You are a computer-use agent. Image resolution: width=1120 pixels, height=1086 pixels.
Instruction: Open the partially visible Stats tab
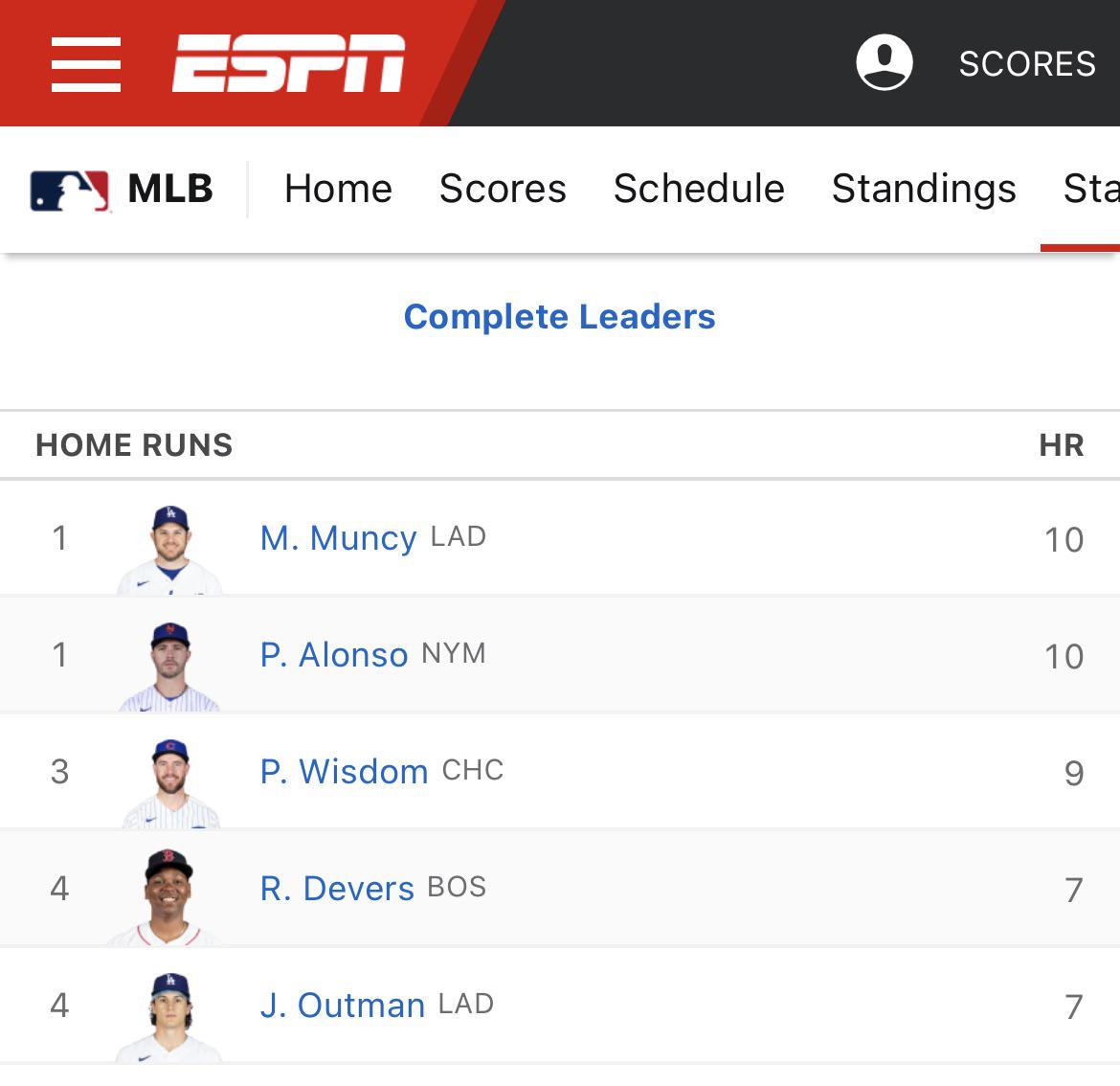[1091, 189]
